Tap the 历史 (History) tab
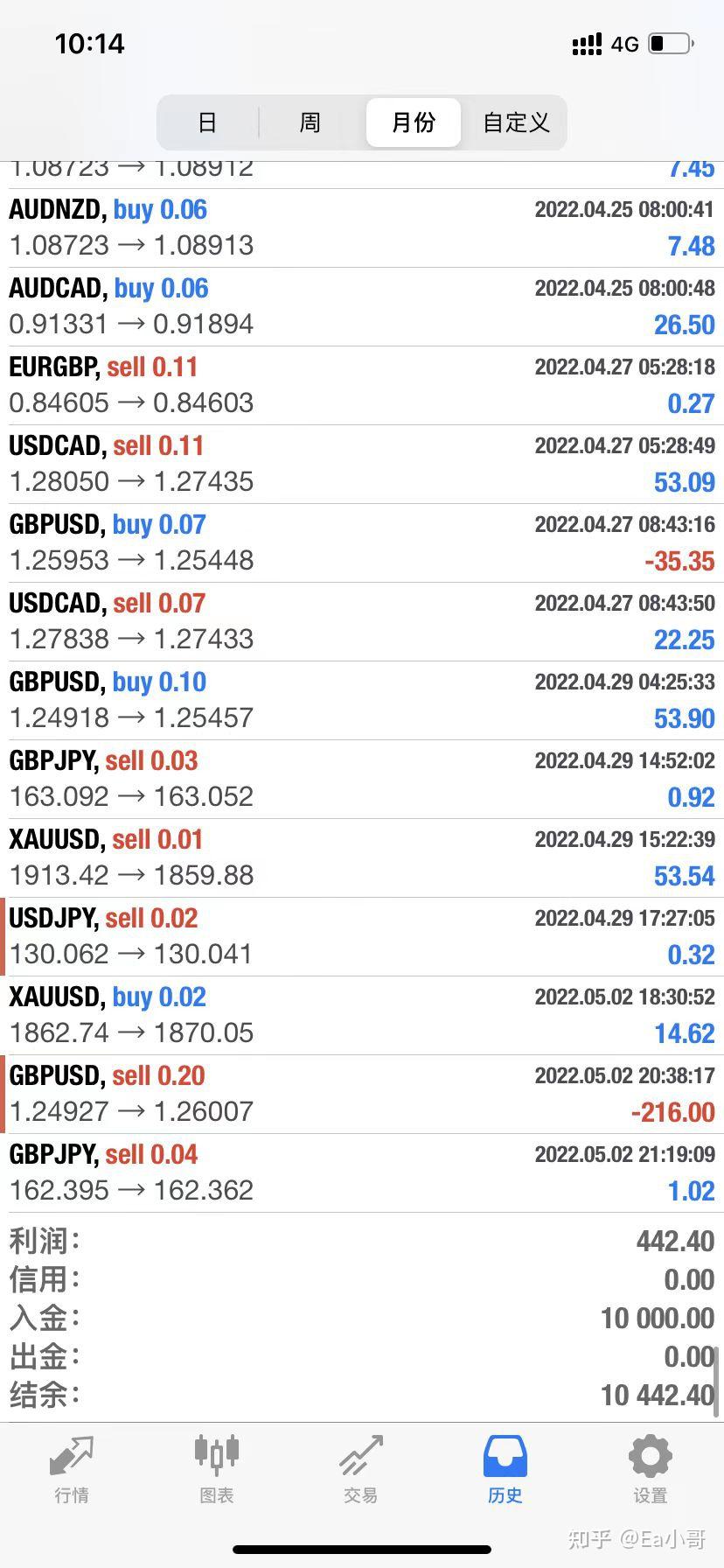This screenshot has width=724, height=1568. pos(505,1470)
